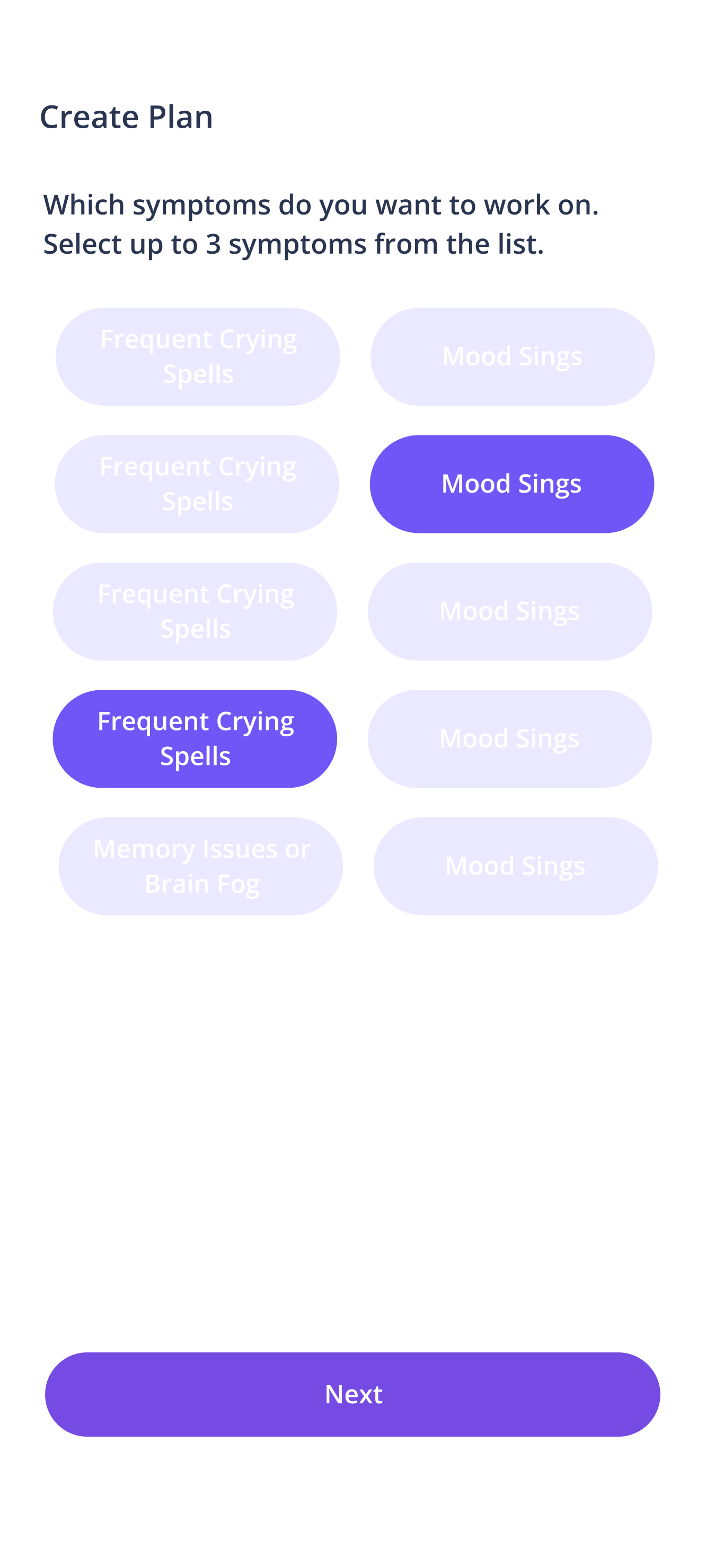Deselect the highlighted Frequent Crying Spells pill
Image resolution: width=706 pixels, height=1568 pixels.
point(195,738)
